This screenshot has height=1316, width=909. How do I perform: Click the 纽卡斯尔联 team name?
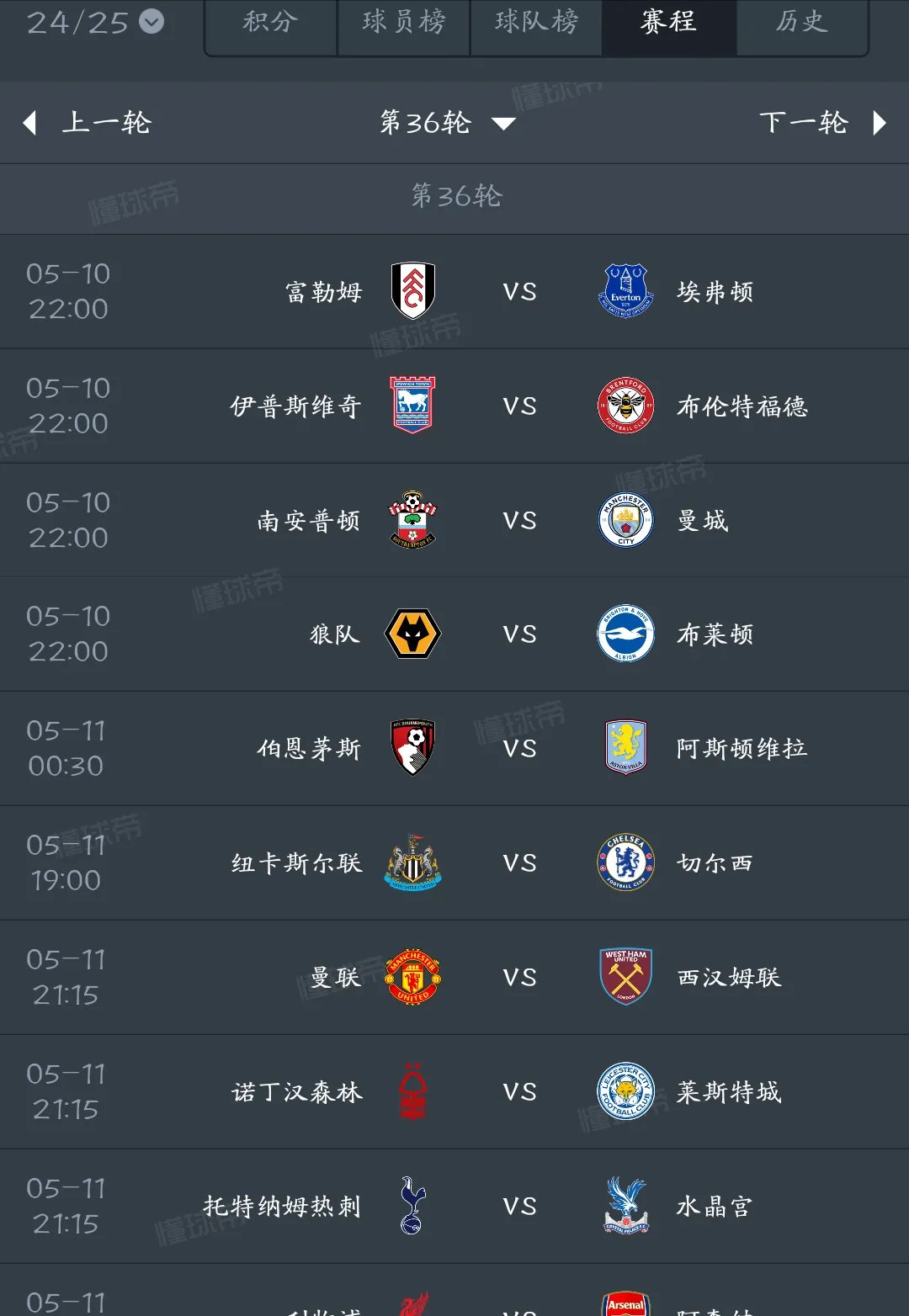tap(296, 863)
